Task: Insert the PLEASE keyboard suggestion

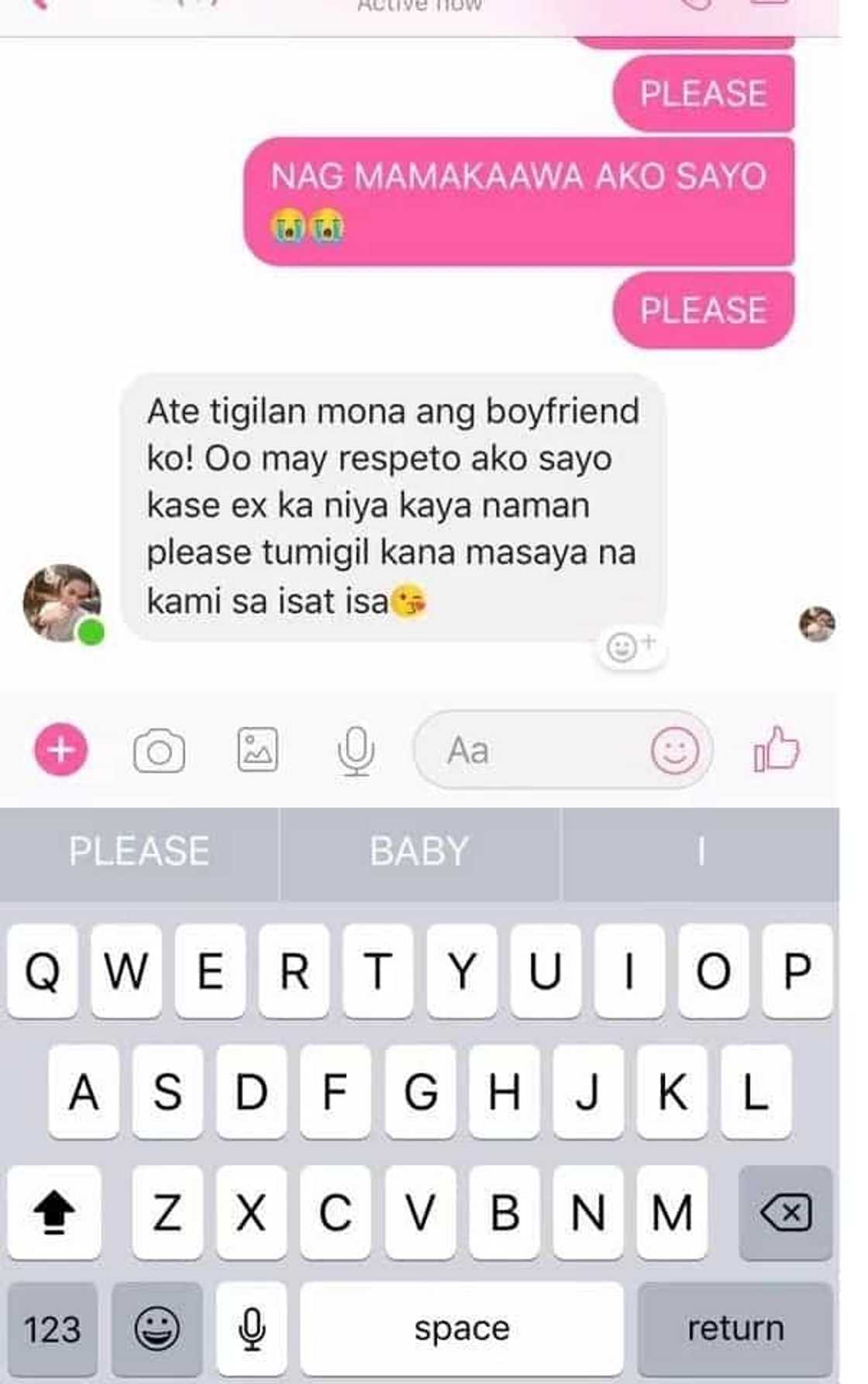Action: pyautogui.click(x=139, y=851)
